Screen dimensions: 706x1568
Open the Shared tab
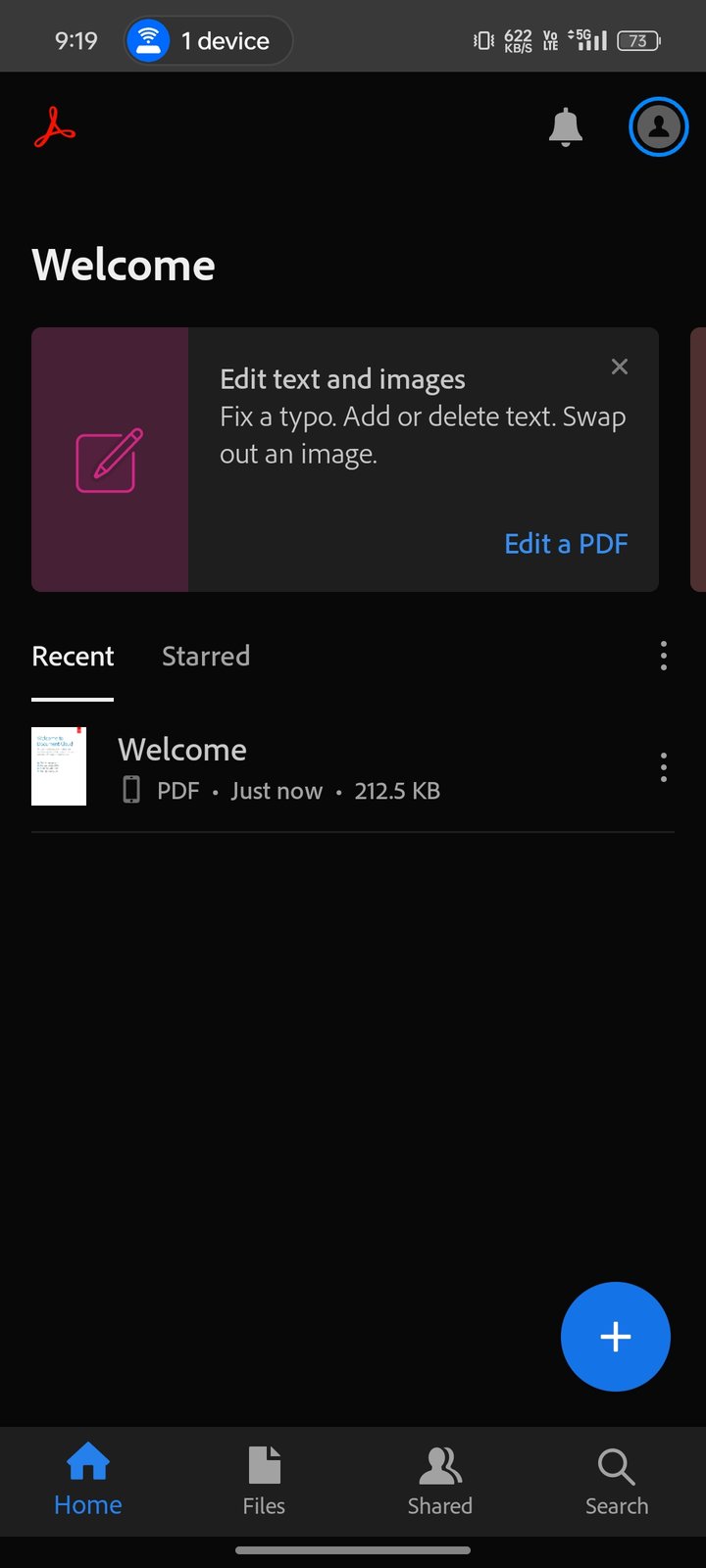(440, 1480)
